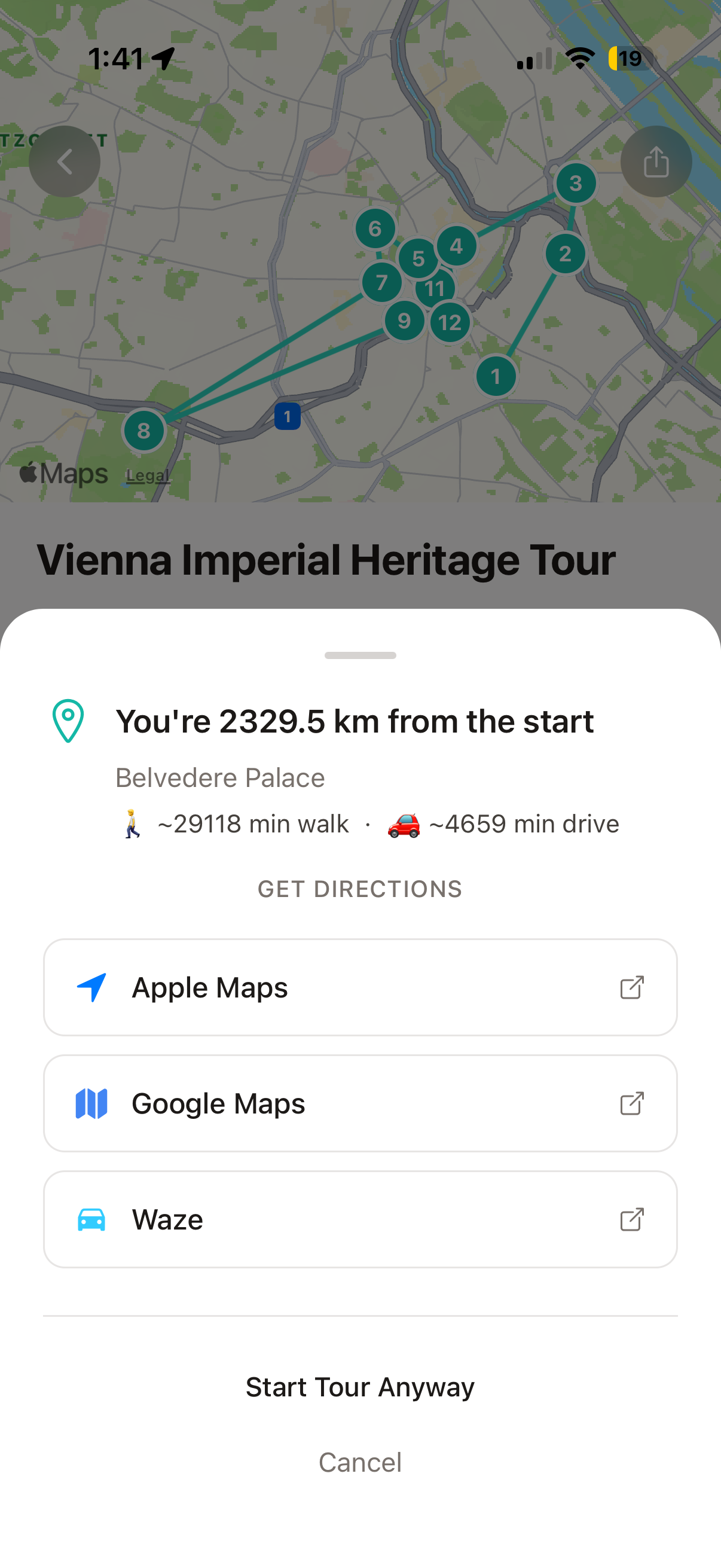This screenshot has width=721, height=1568.
Task: Open directions in Waze
Action: tap(360, 1219)
